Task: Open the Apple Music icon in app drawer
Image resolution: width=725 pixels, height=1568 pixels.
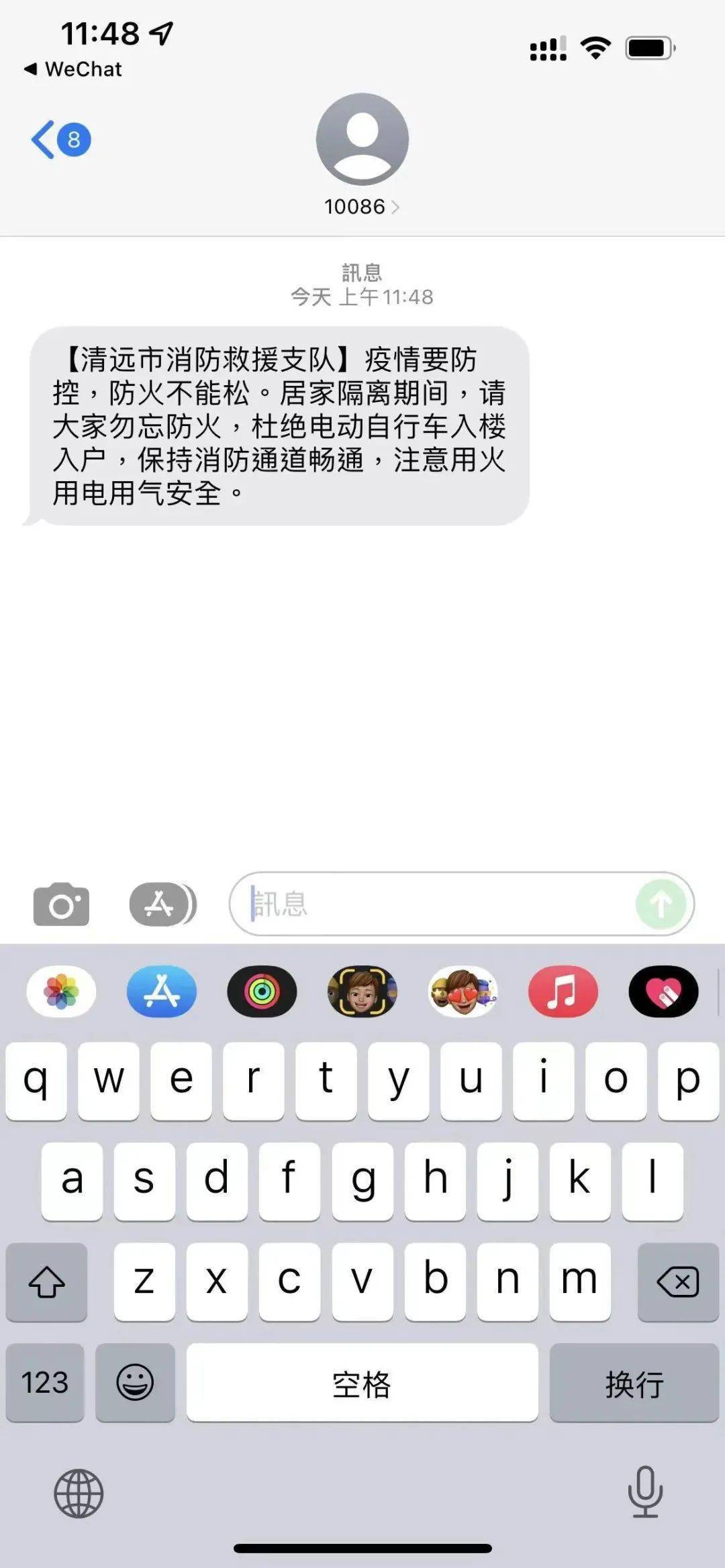Action: (x=563, y=992)
